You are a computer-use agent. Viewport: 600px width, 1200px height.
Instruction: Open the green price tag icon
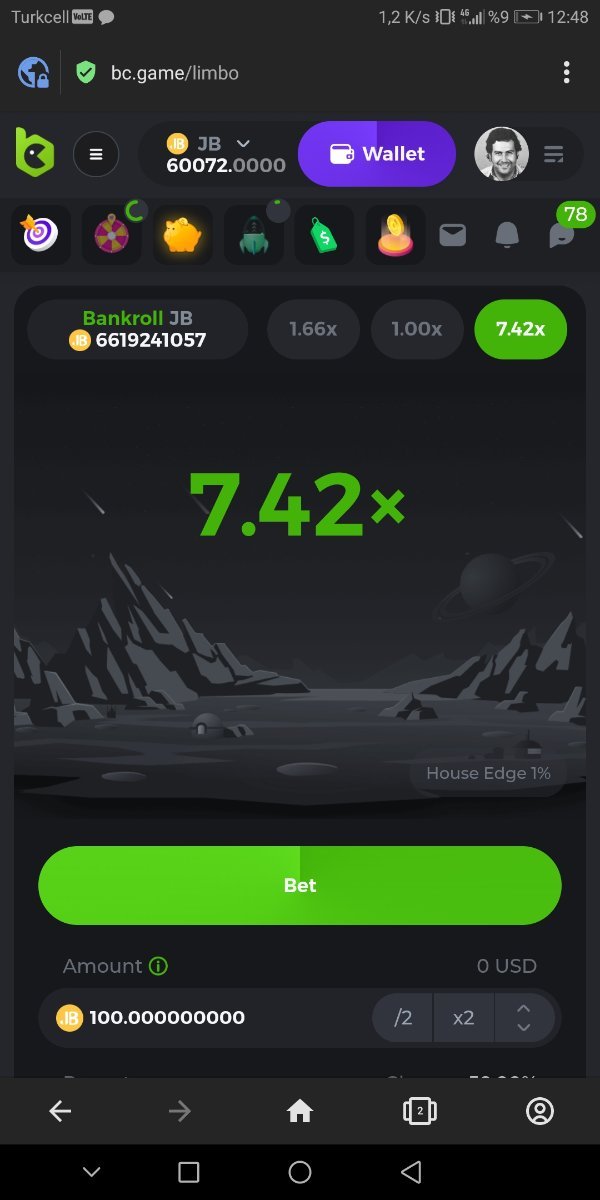pyautogui.click(x=324, y=236)
